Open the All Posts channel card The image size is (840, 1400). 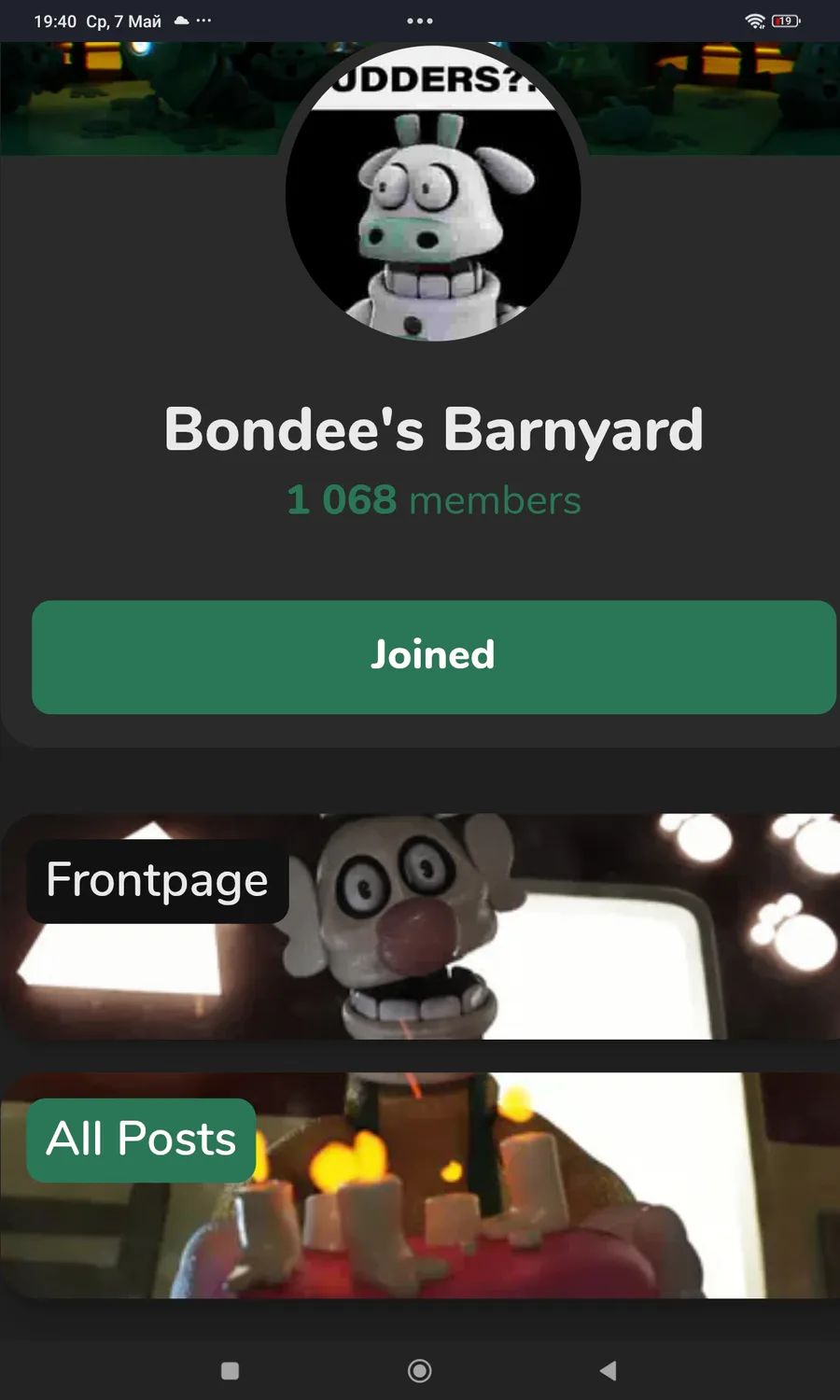click(x=420, y=1185)
